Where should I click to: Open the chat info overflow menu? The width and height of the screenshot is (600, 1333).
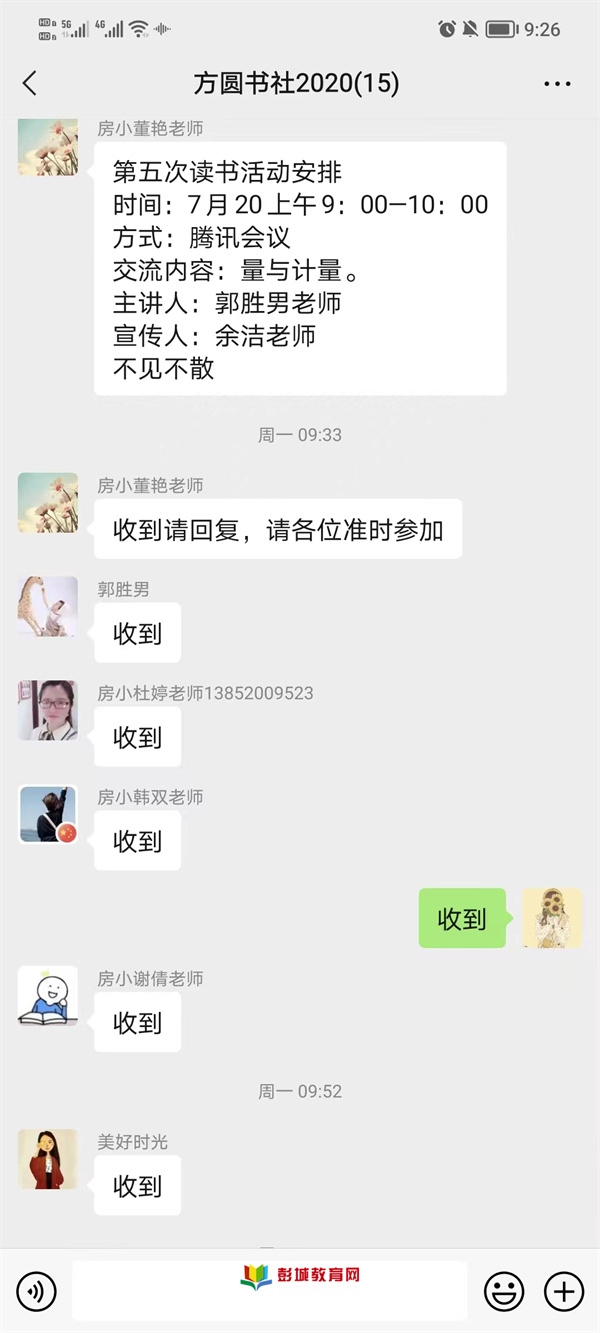pos(557,84)
